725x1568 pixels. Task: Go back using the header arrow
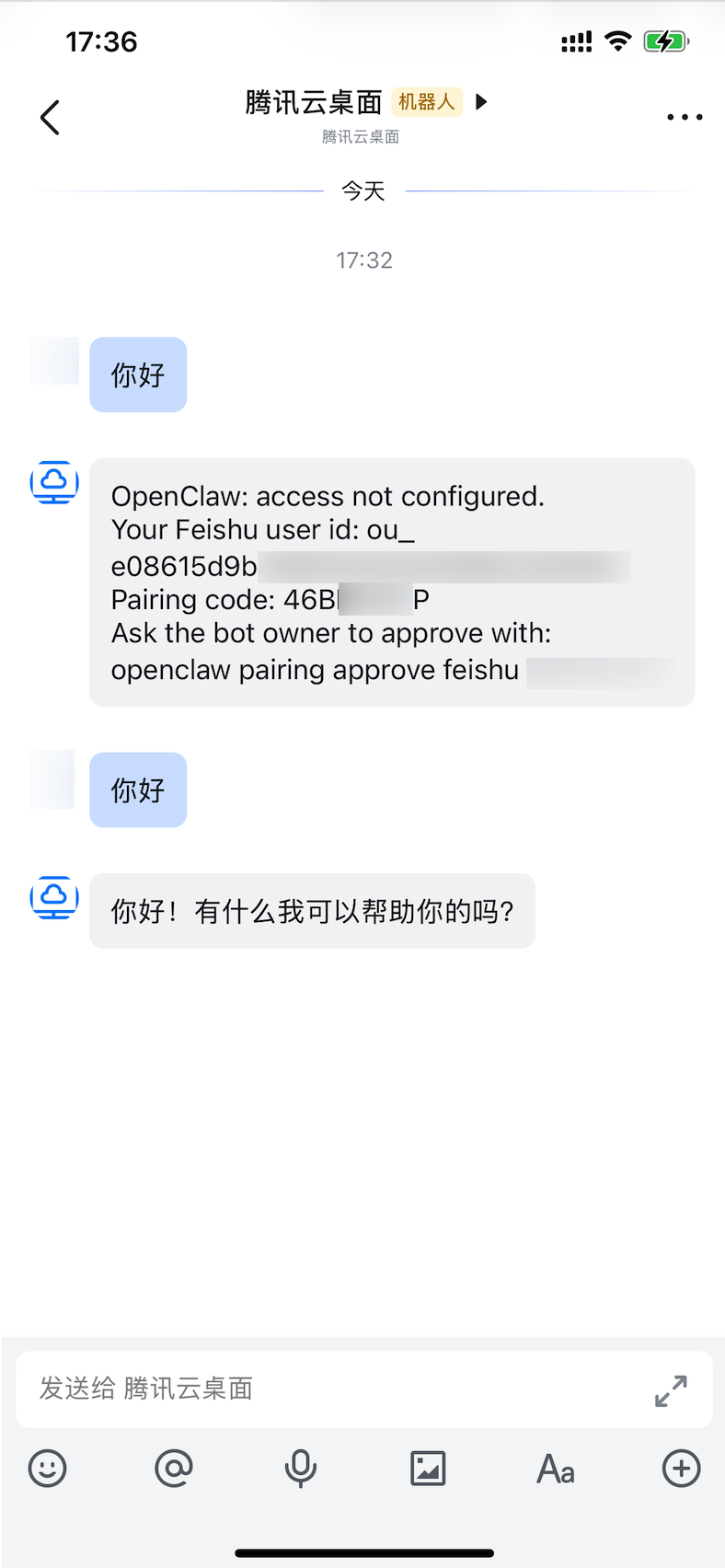coord(51,117)
